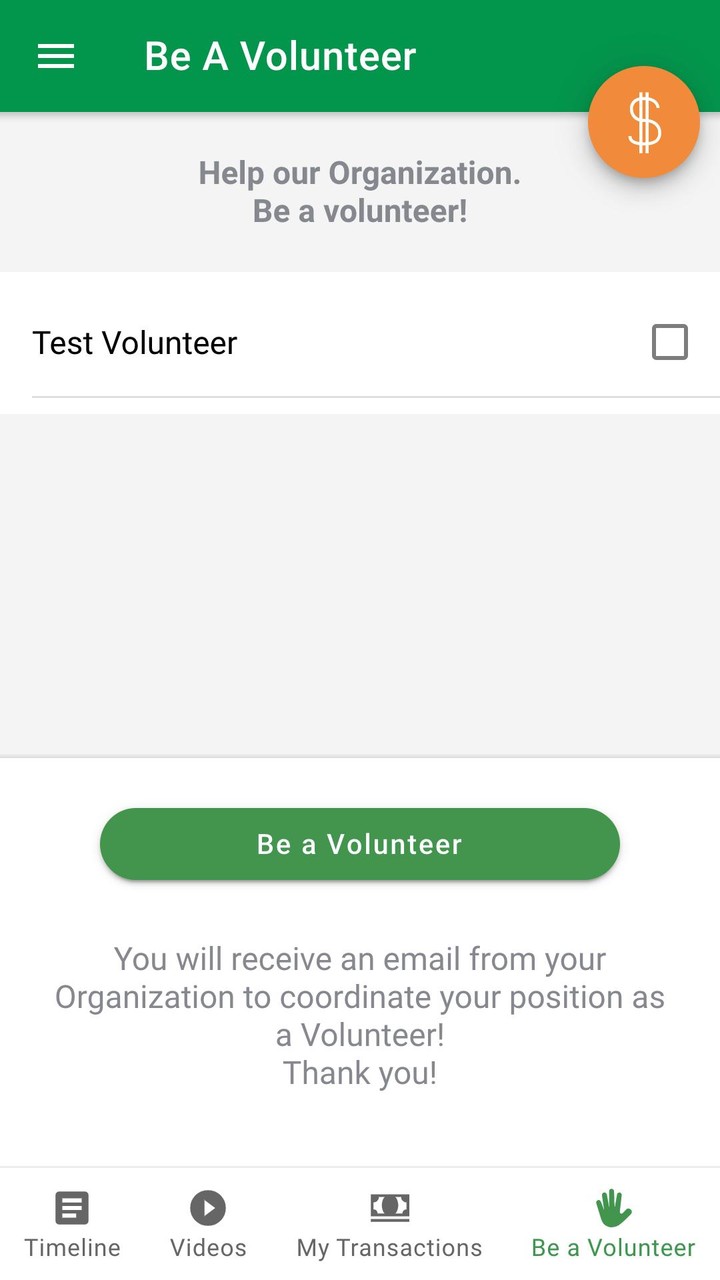720x1280 pixels.
Task: Select the Be a Volunteer bottom tab
Action: (x=613, y=1224)
